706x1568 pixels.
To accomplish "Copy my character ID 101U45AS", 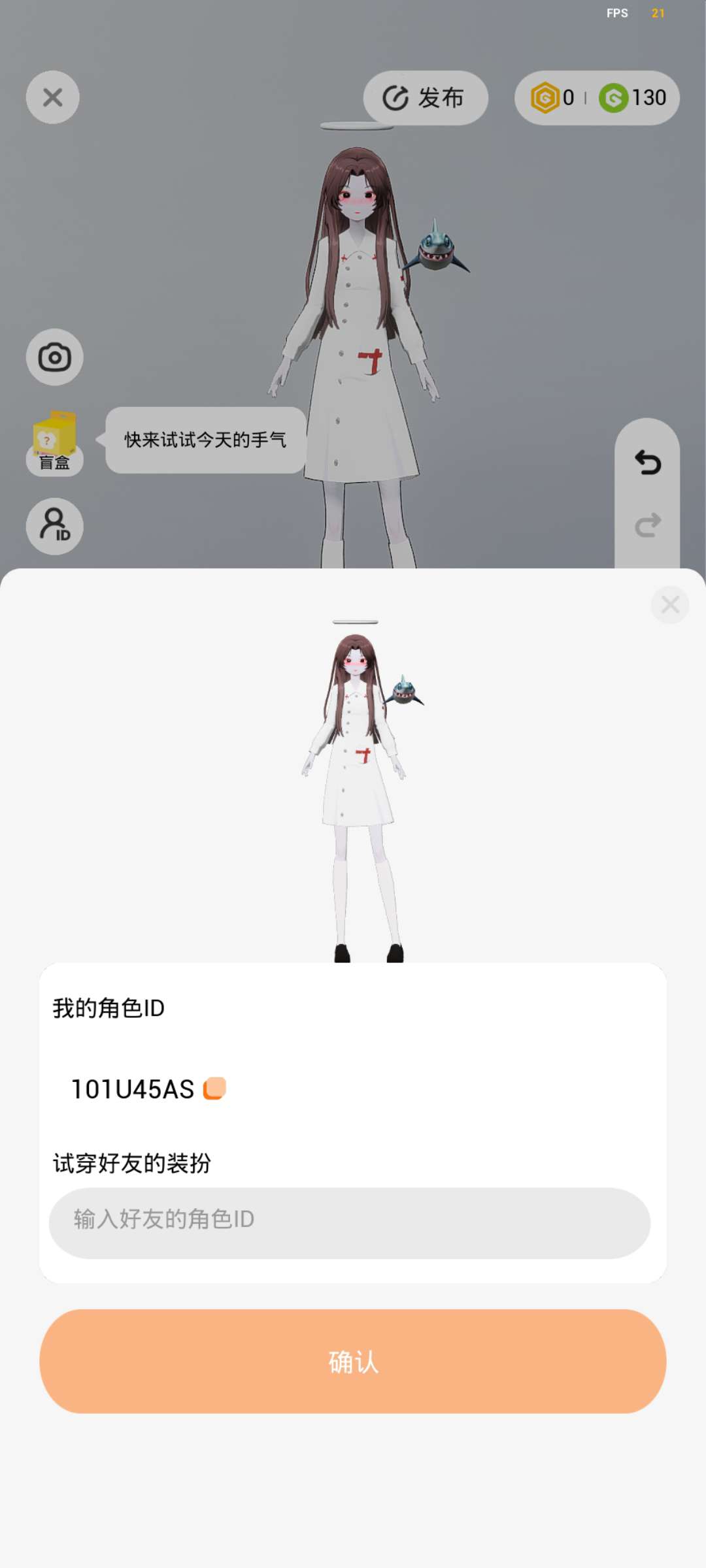I will 214,1088.
